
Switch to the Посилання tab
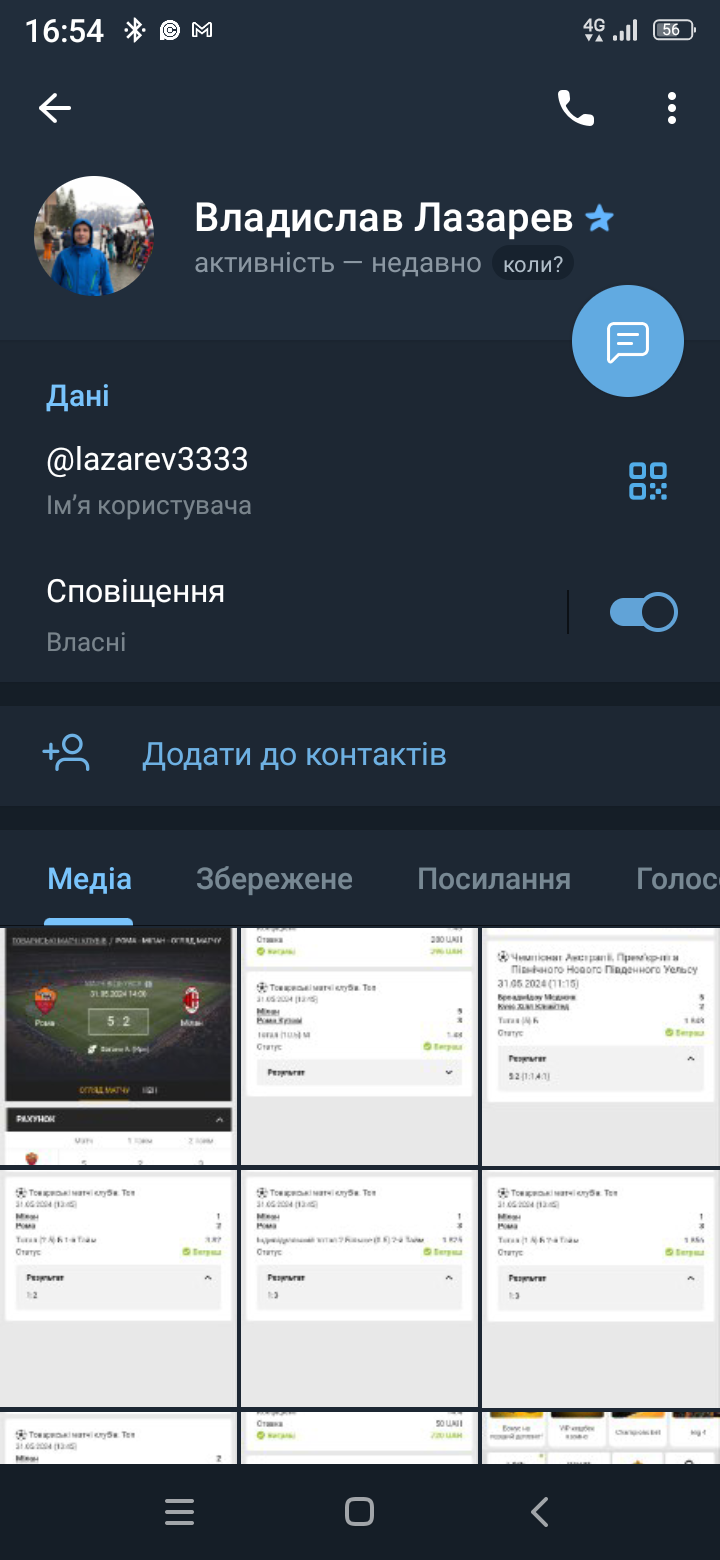[494, 879]
